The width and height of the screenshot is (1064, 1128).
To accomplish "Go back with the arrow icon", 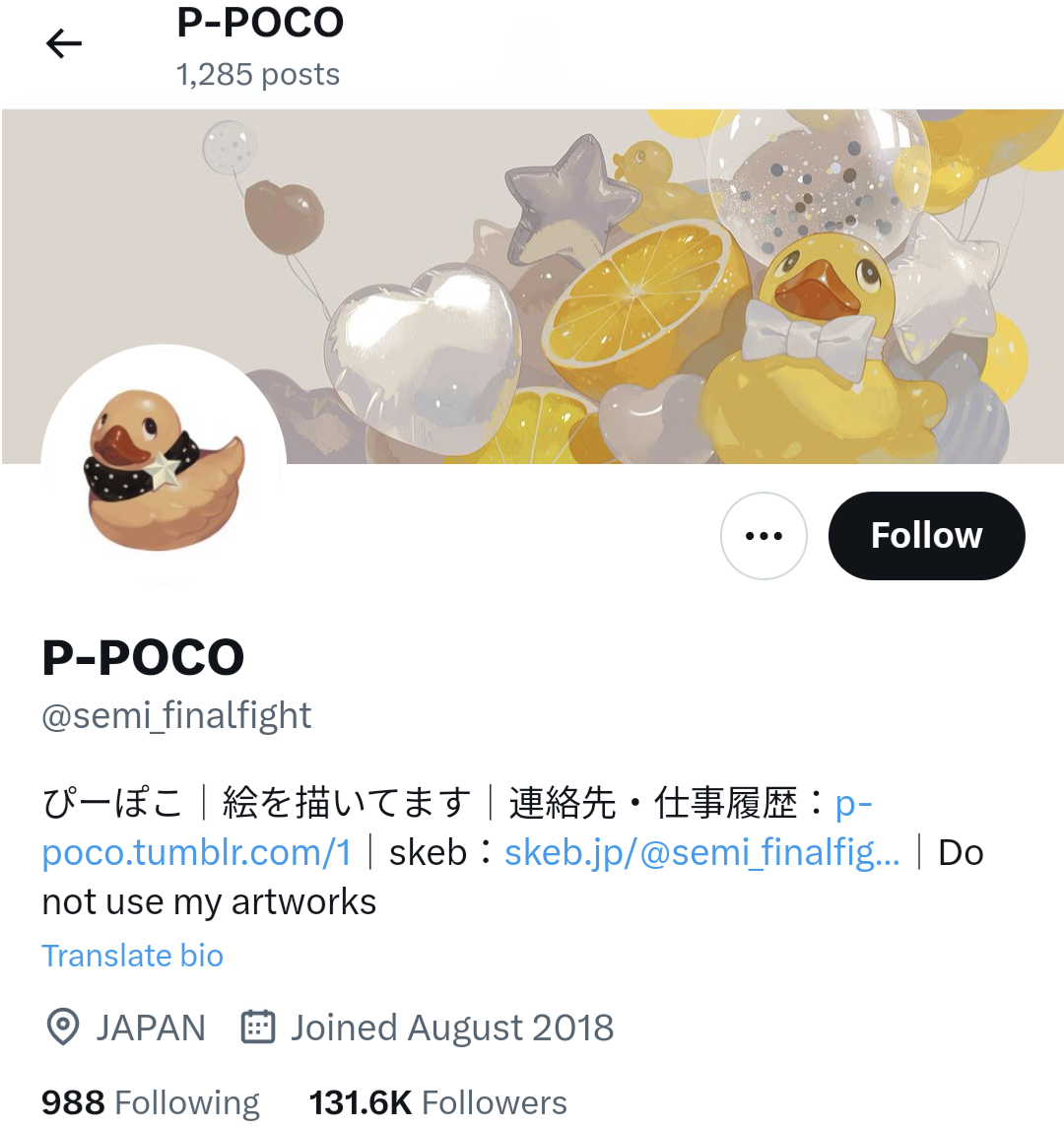I will pos(64,43).
